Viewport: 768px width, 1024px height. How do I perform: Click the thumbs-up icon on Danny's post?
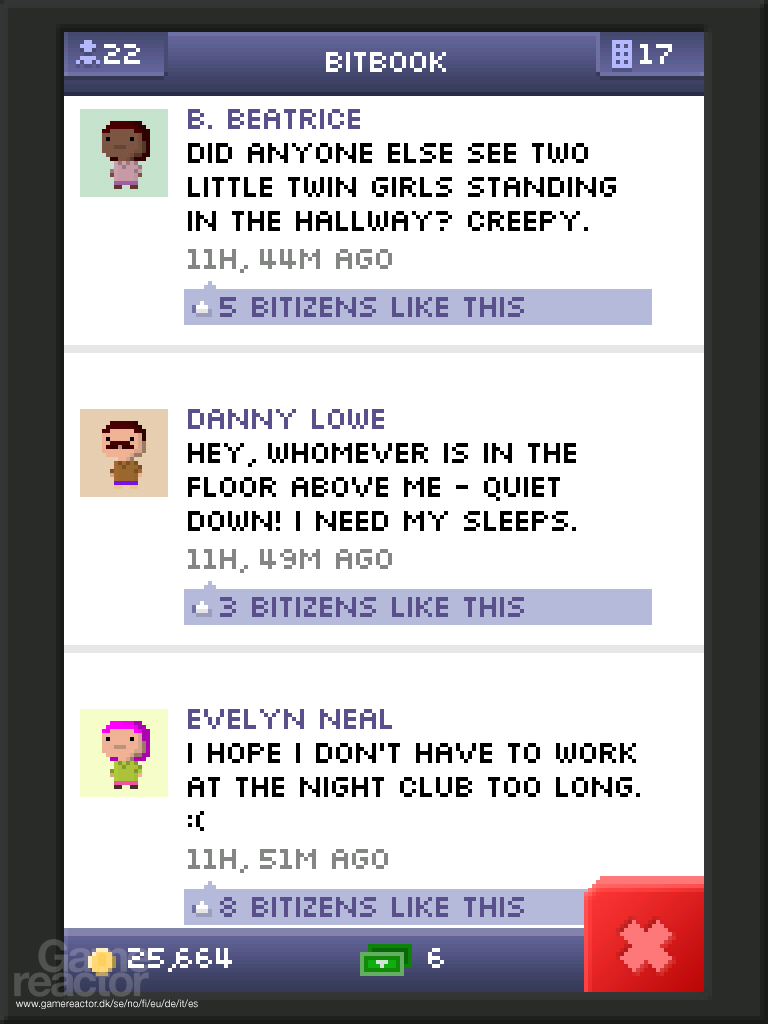tap(200, 606)
